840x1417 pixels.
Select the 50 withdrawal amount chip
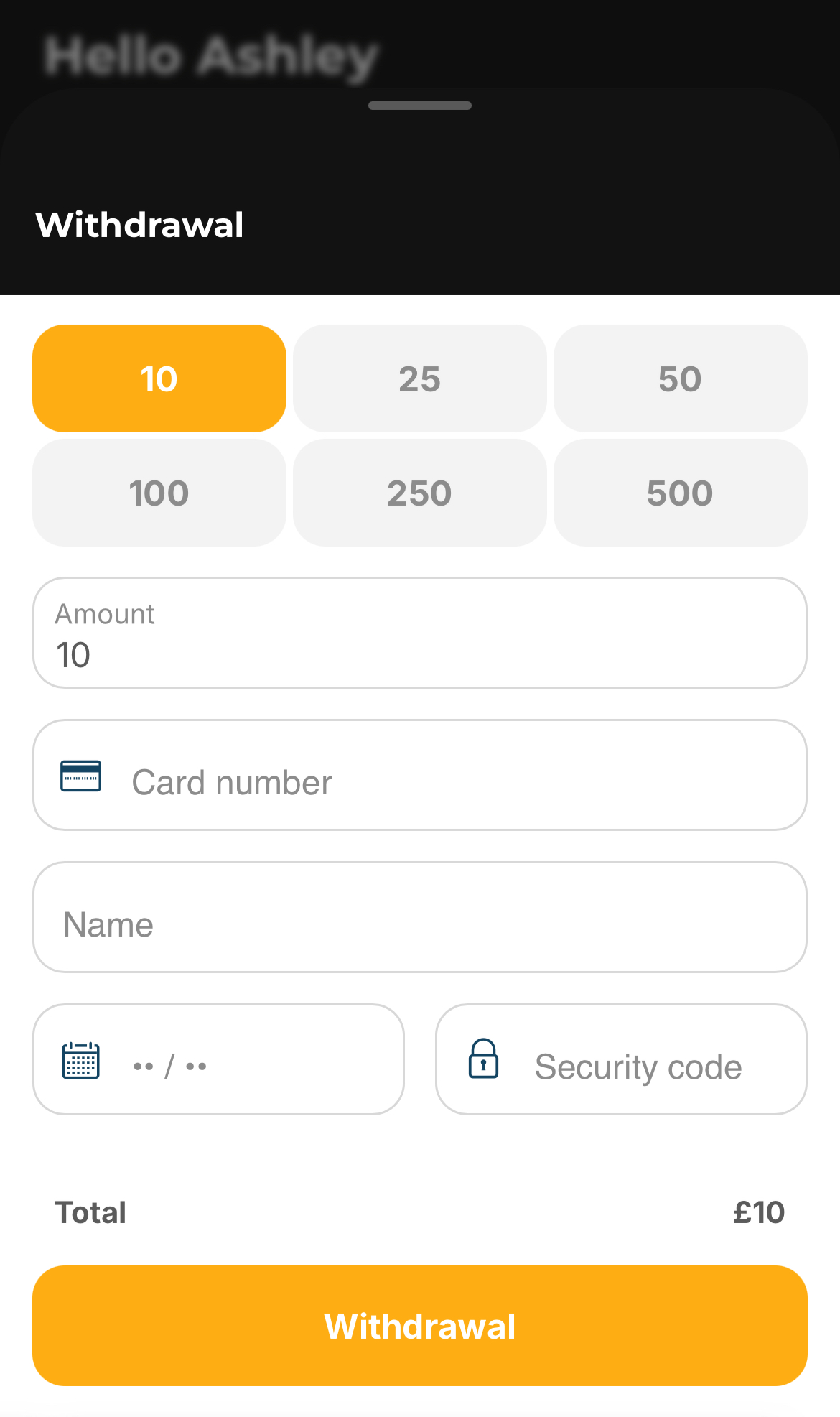(680, 378)
